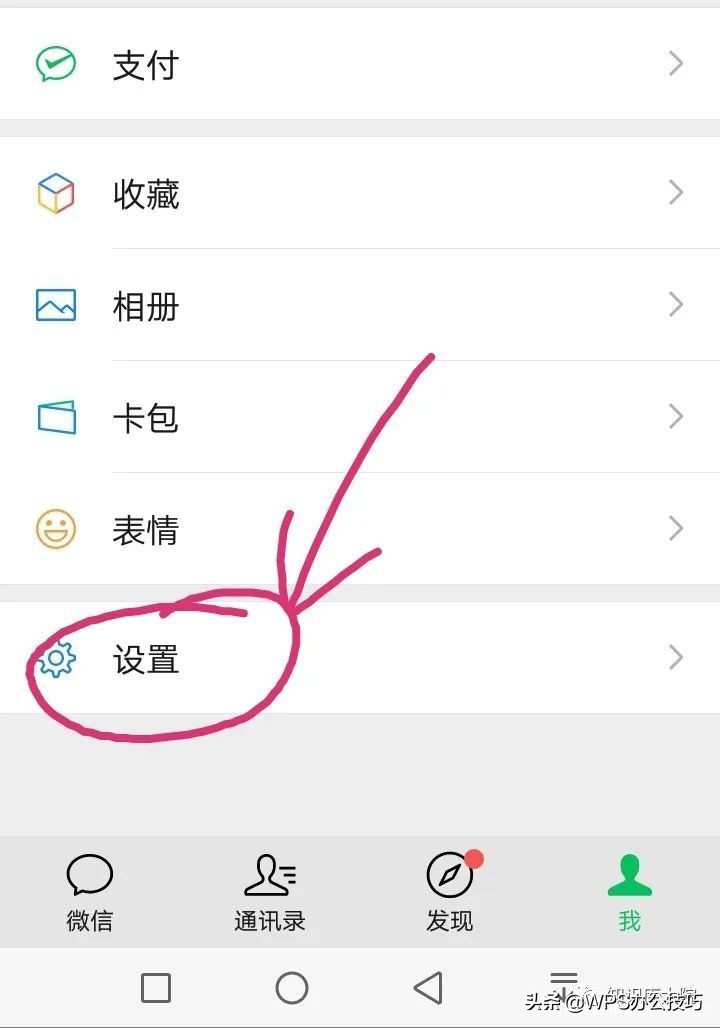
Task: Expand the 支付 row chevron
Action: [x=674, y=63]
